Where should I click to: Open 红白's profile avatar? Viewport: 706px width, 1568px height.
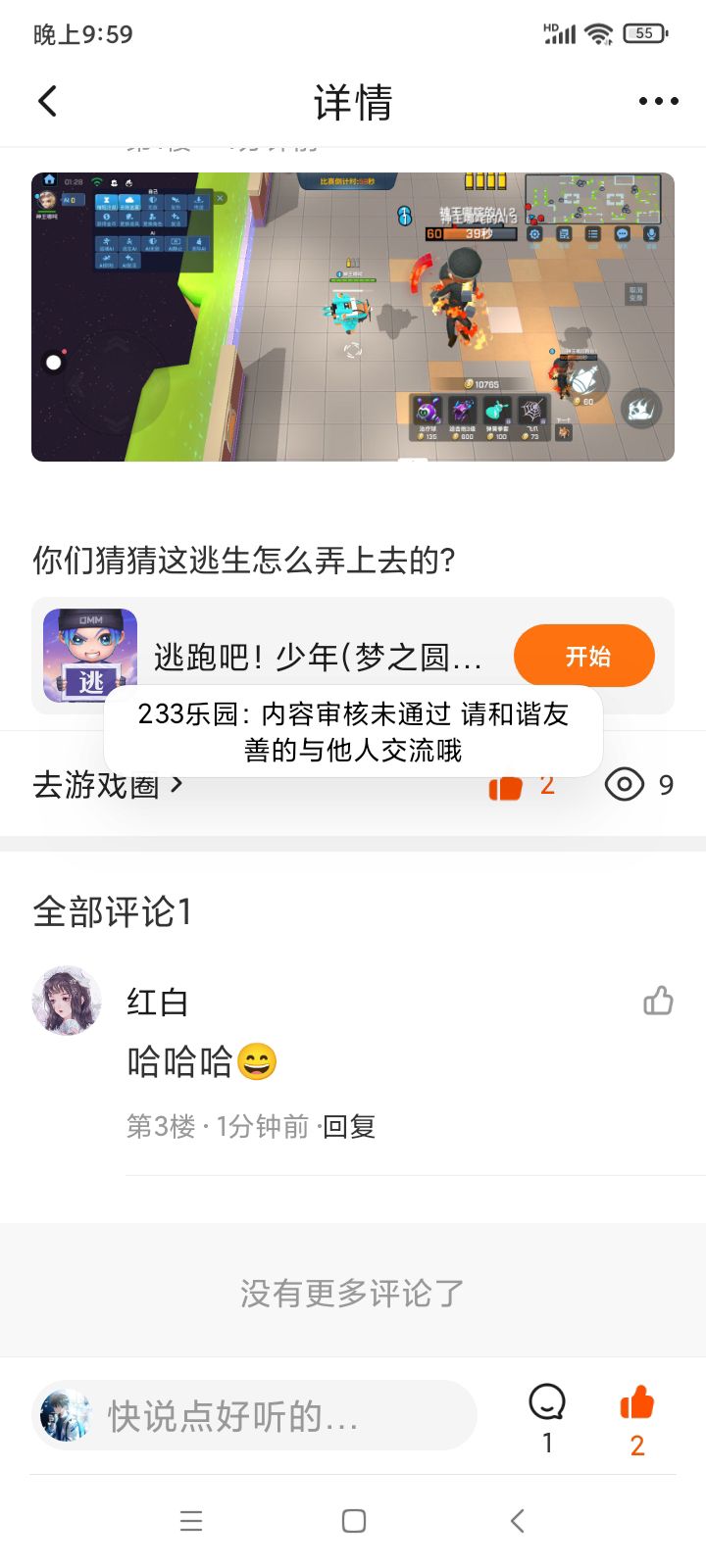click(68, 1001)
